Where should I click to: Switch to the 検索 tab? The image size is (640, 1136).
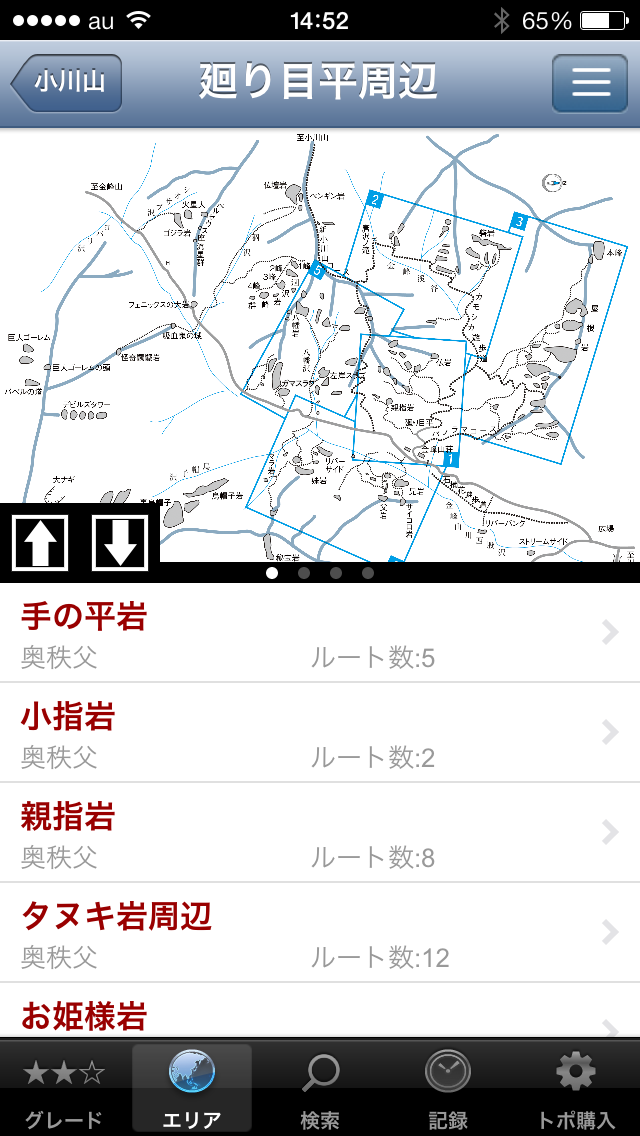[x=320, y=1089]
